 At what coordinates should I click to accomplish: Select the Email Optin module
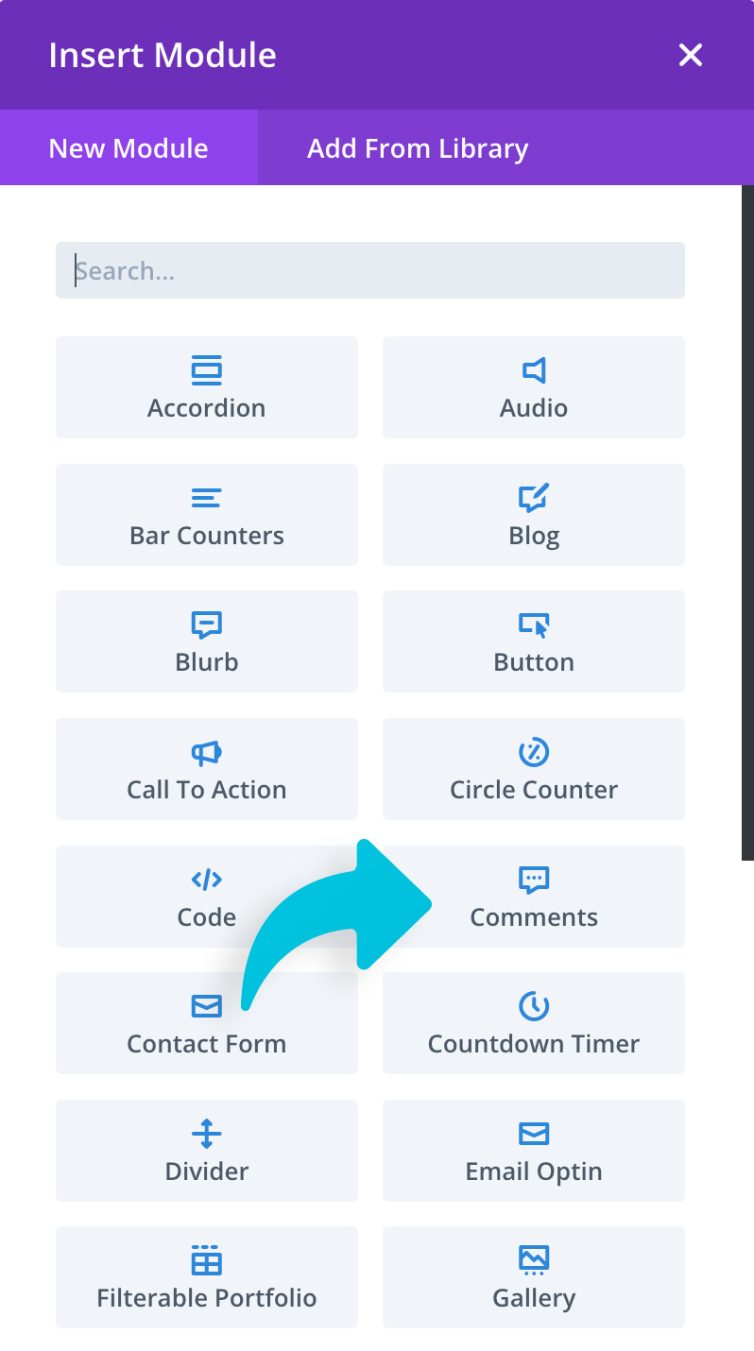[x=533, y=1151]
